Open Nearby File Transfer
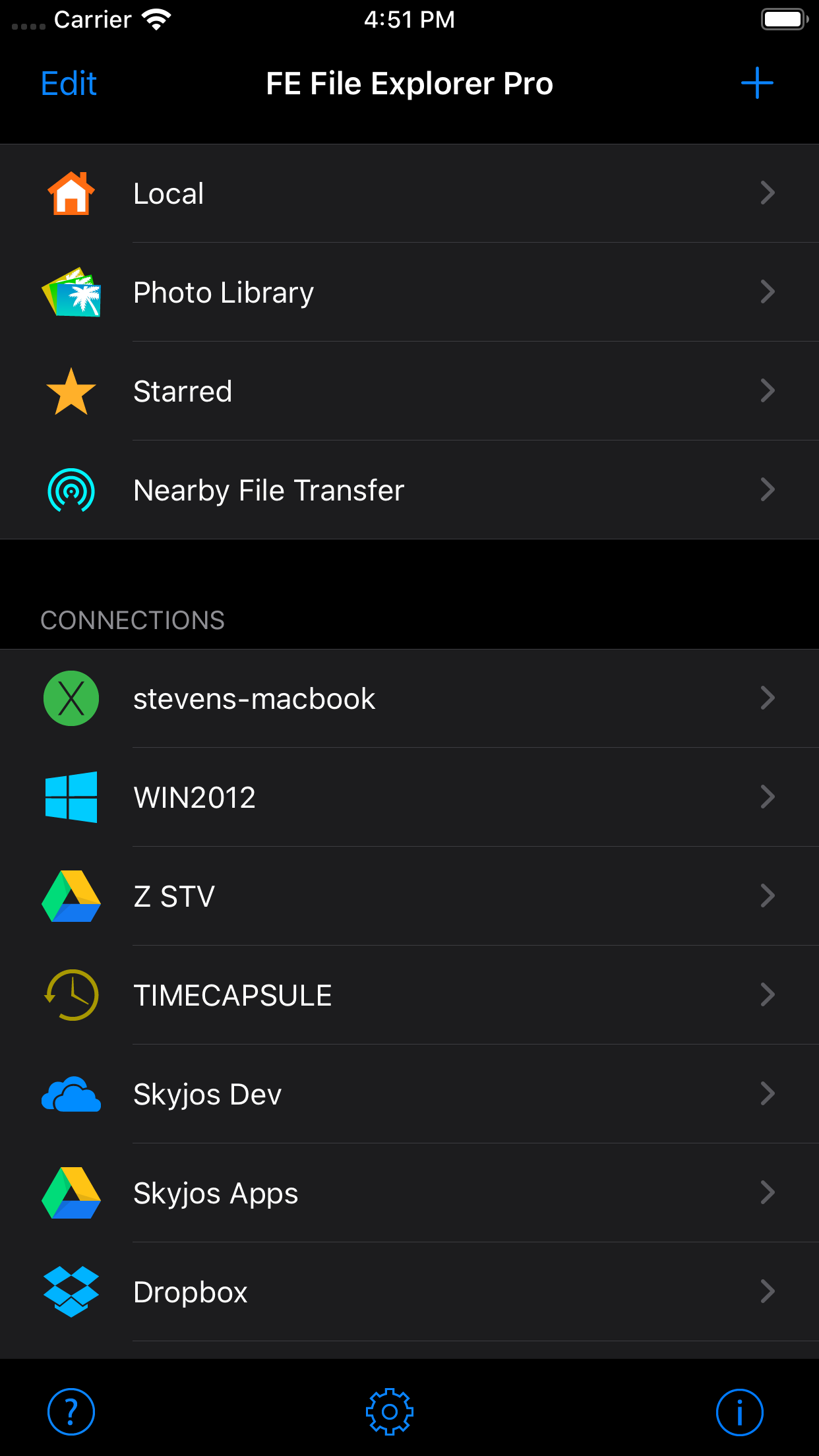 409,490
